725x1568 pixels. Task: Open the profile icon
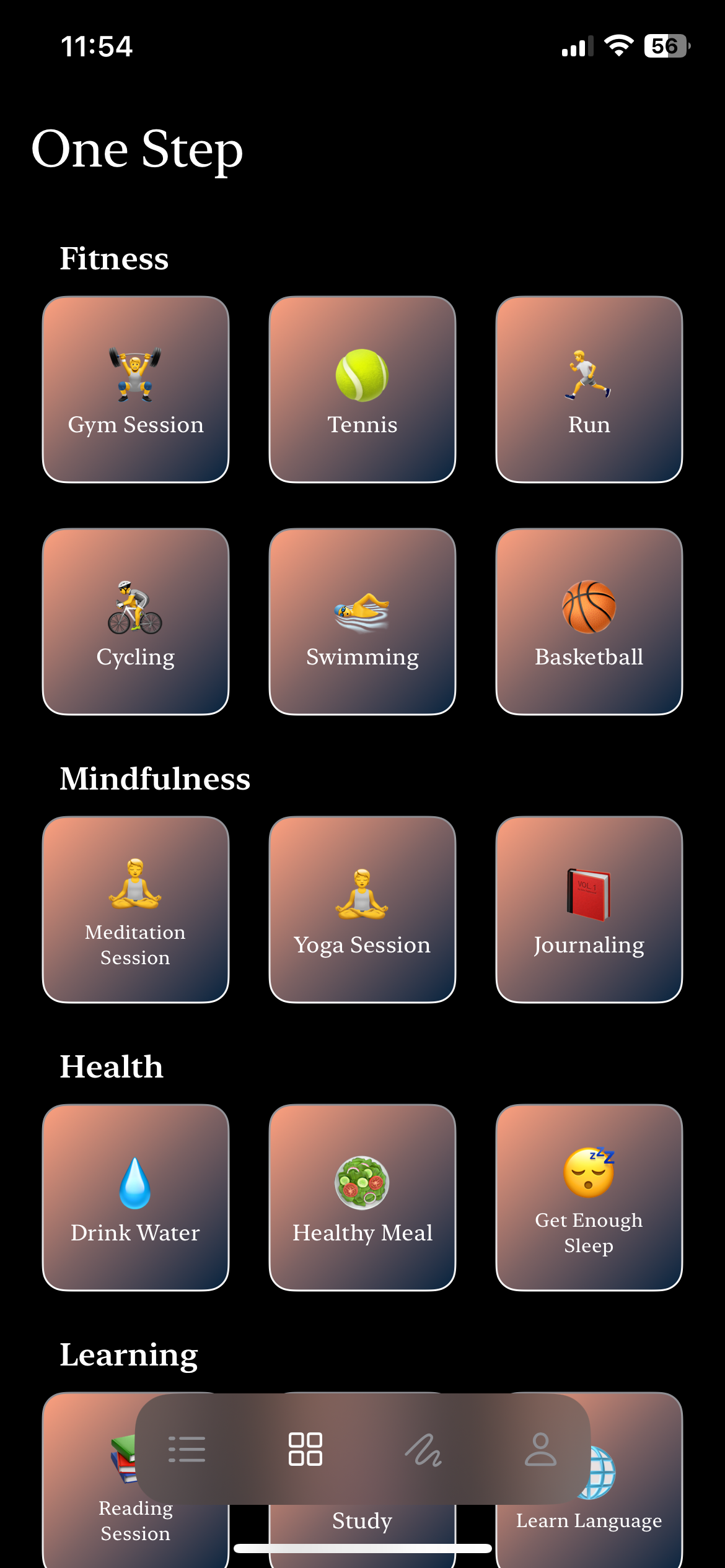[542, 1448]
